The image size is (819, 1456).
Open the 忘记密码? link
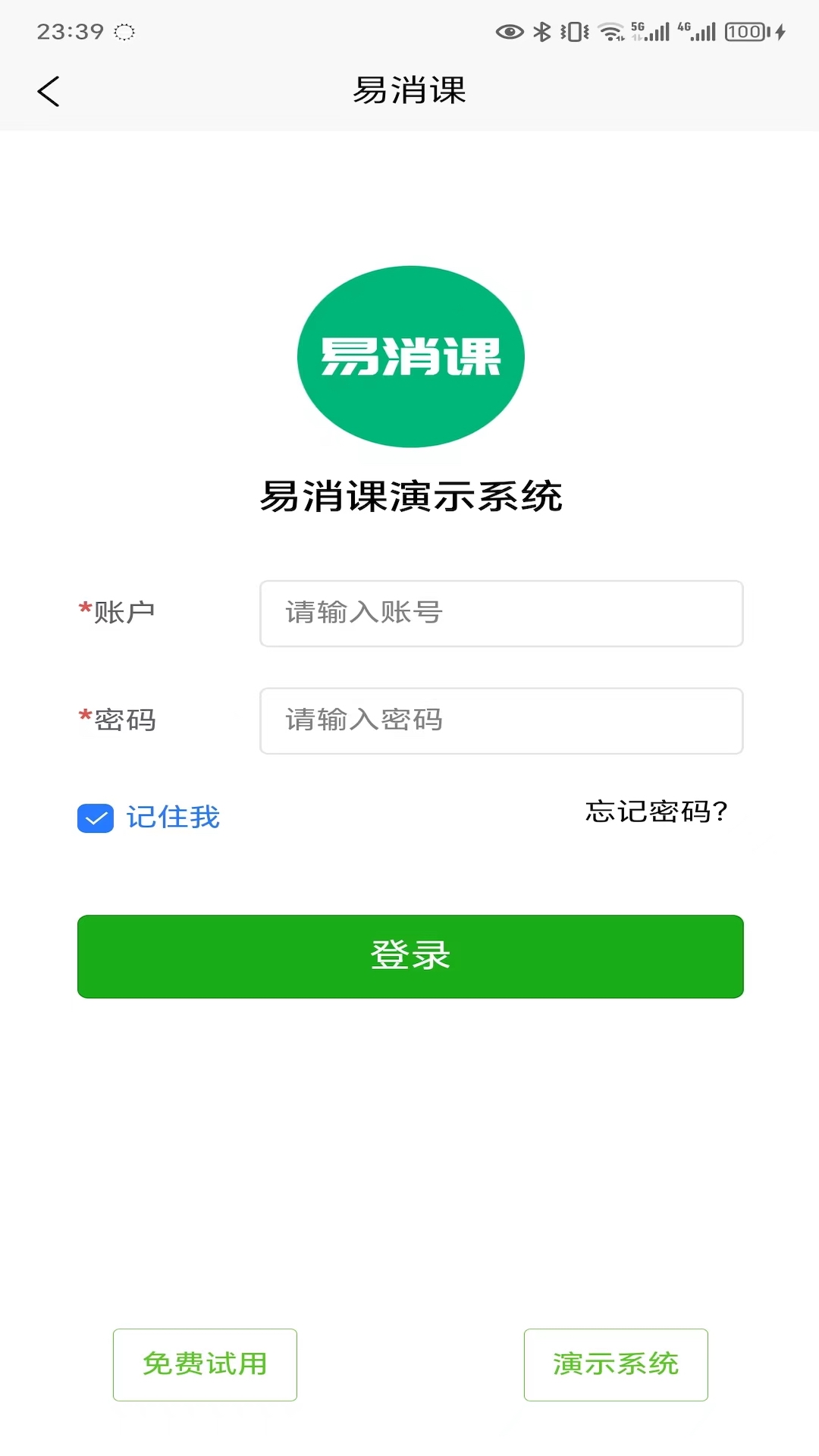click(x=656, y=812)
